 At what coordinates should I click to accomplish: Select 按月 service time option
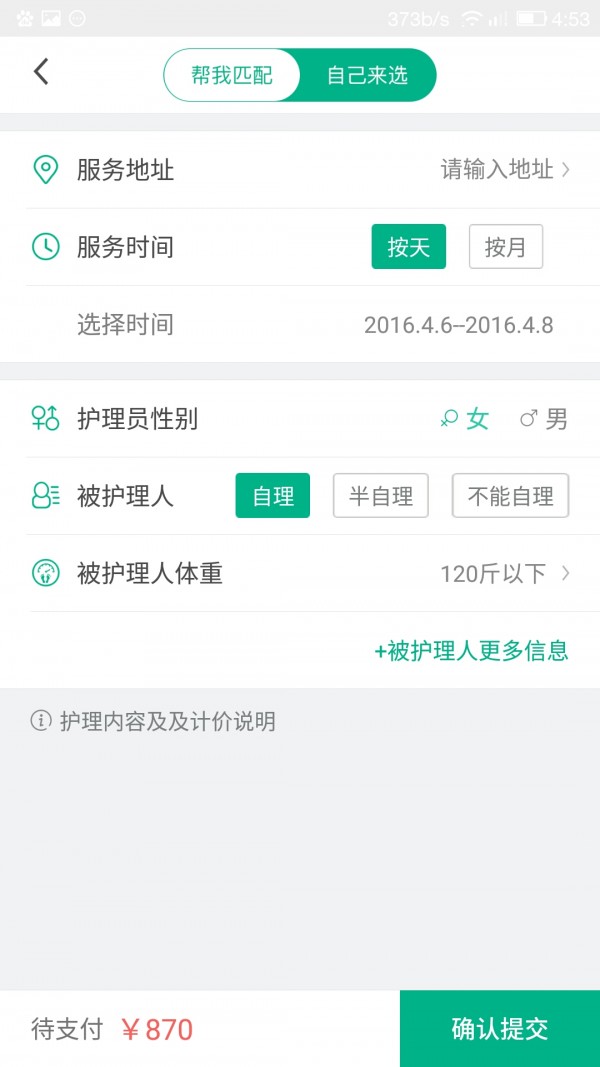pyautogui.click(x=505, y=247)
